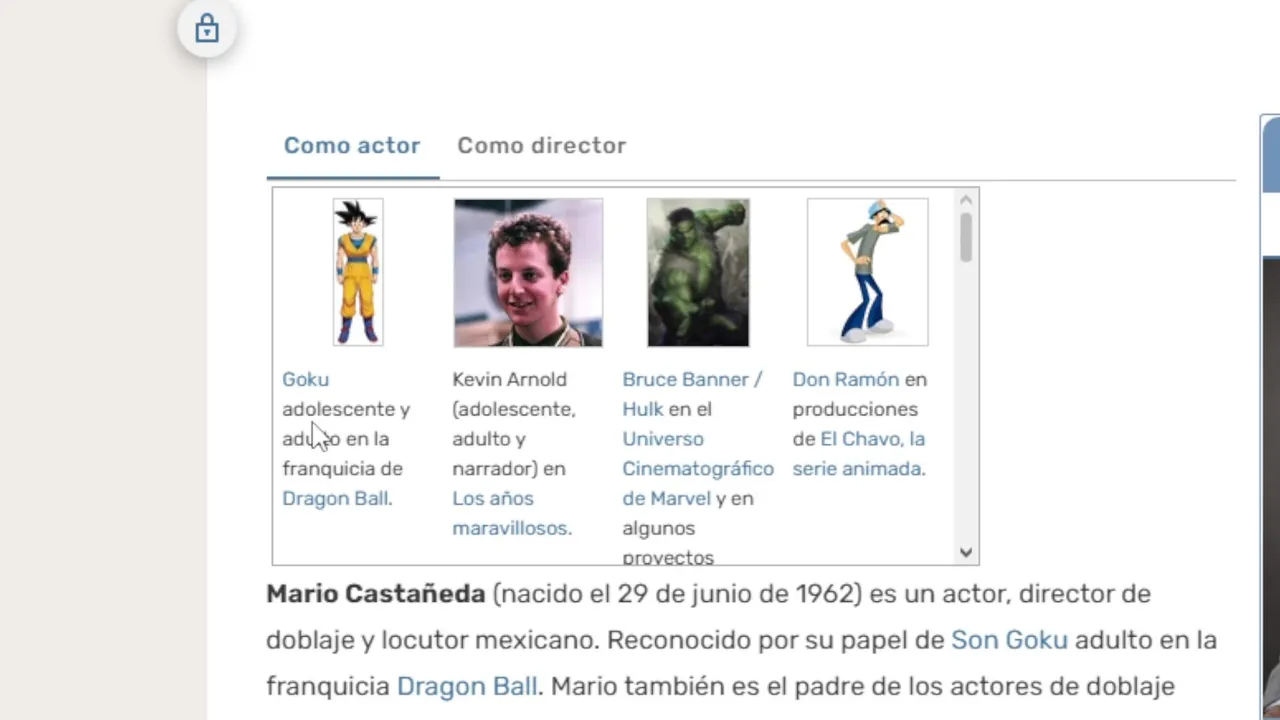Select the Como actor tab
This screenshot has height=720, width=1280.
click(x=352, y=146)
